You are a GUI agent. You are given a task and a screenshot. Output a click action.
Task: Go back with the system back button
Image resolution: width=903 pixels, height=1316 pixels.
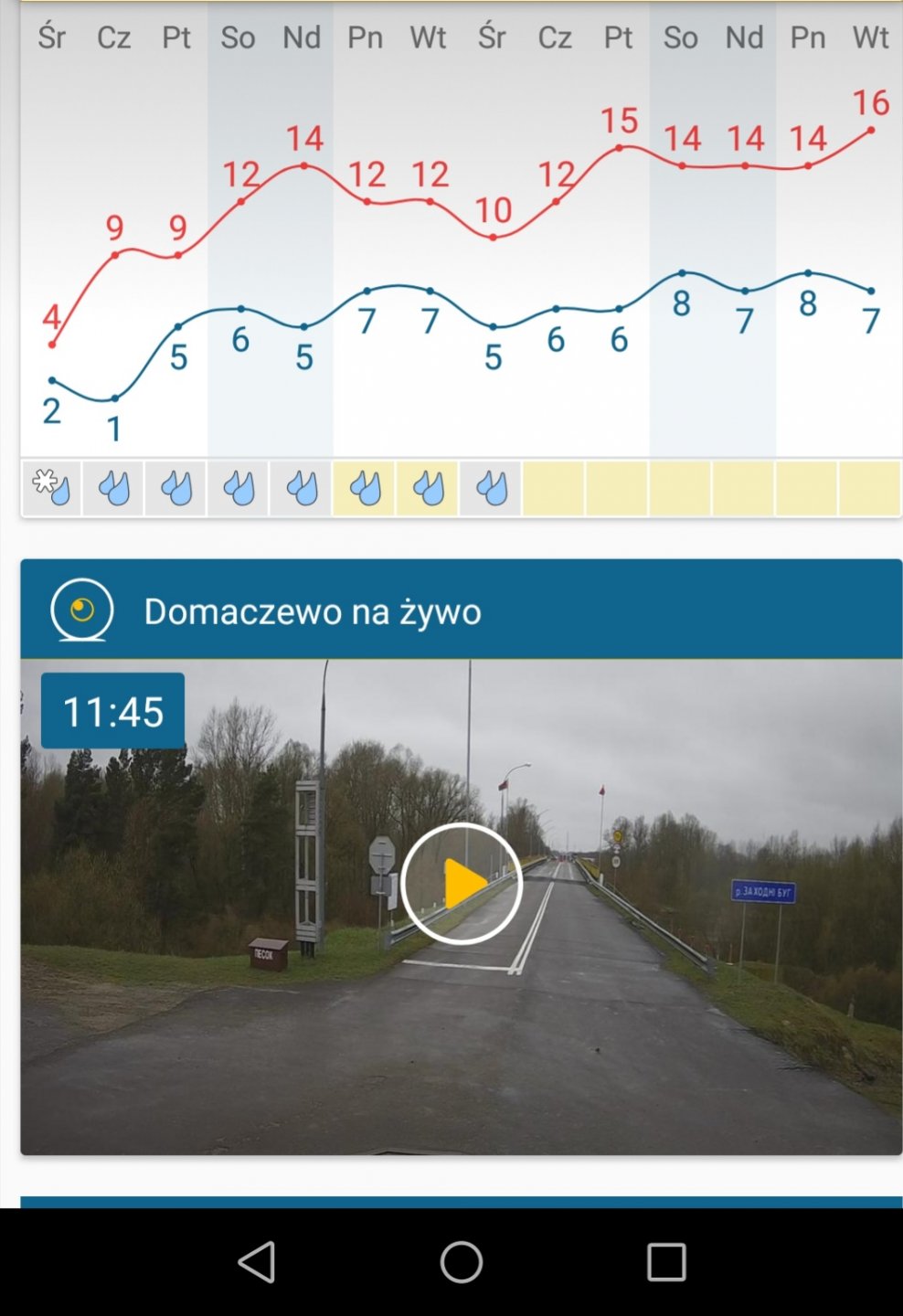[x=257, y=1262]
